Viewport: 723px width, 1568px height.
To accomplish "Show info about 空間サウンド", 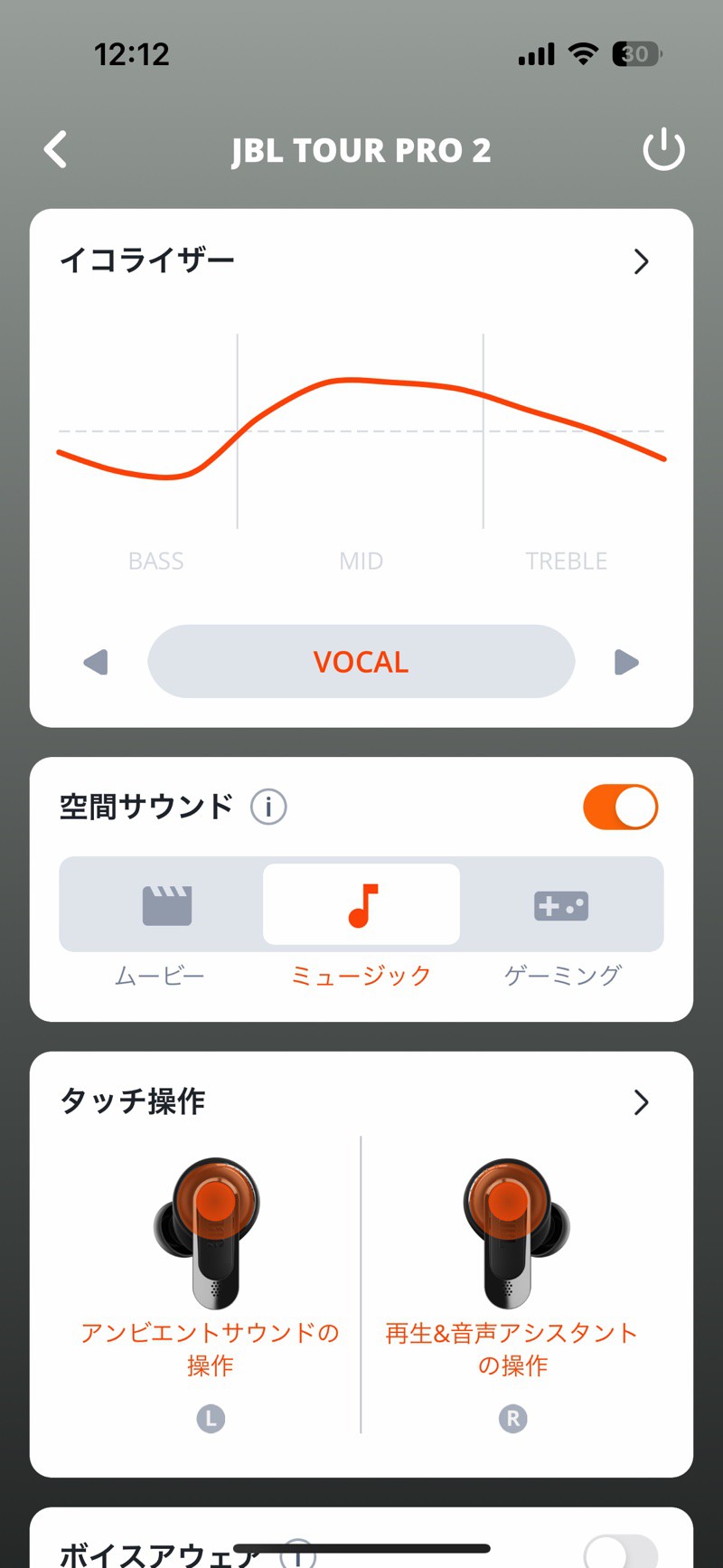I will 268,807.
